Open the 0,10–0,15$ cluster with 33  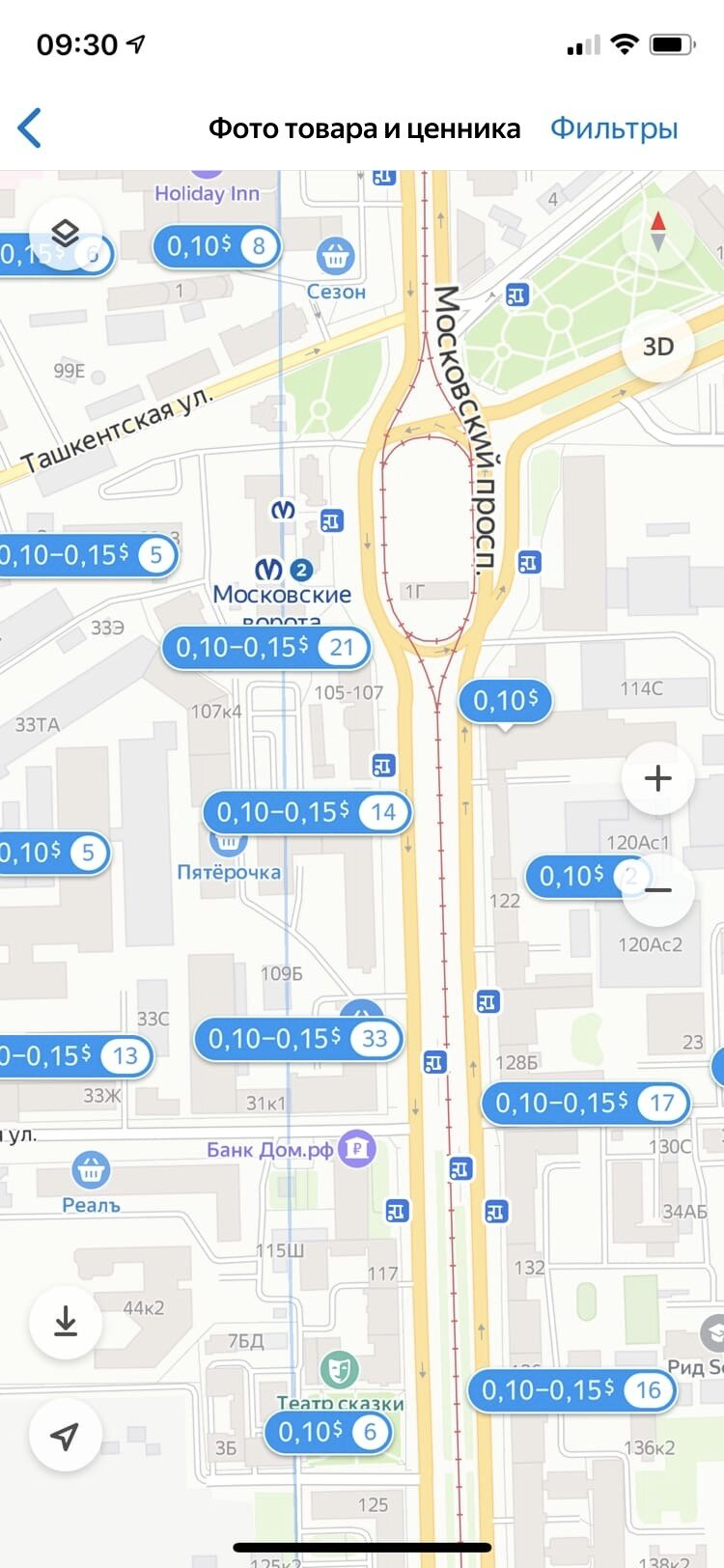[298, 1039]
